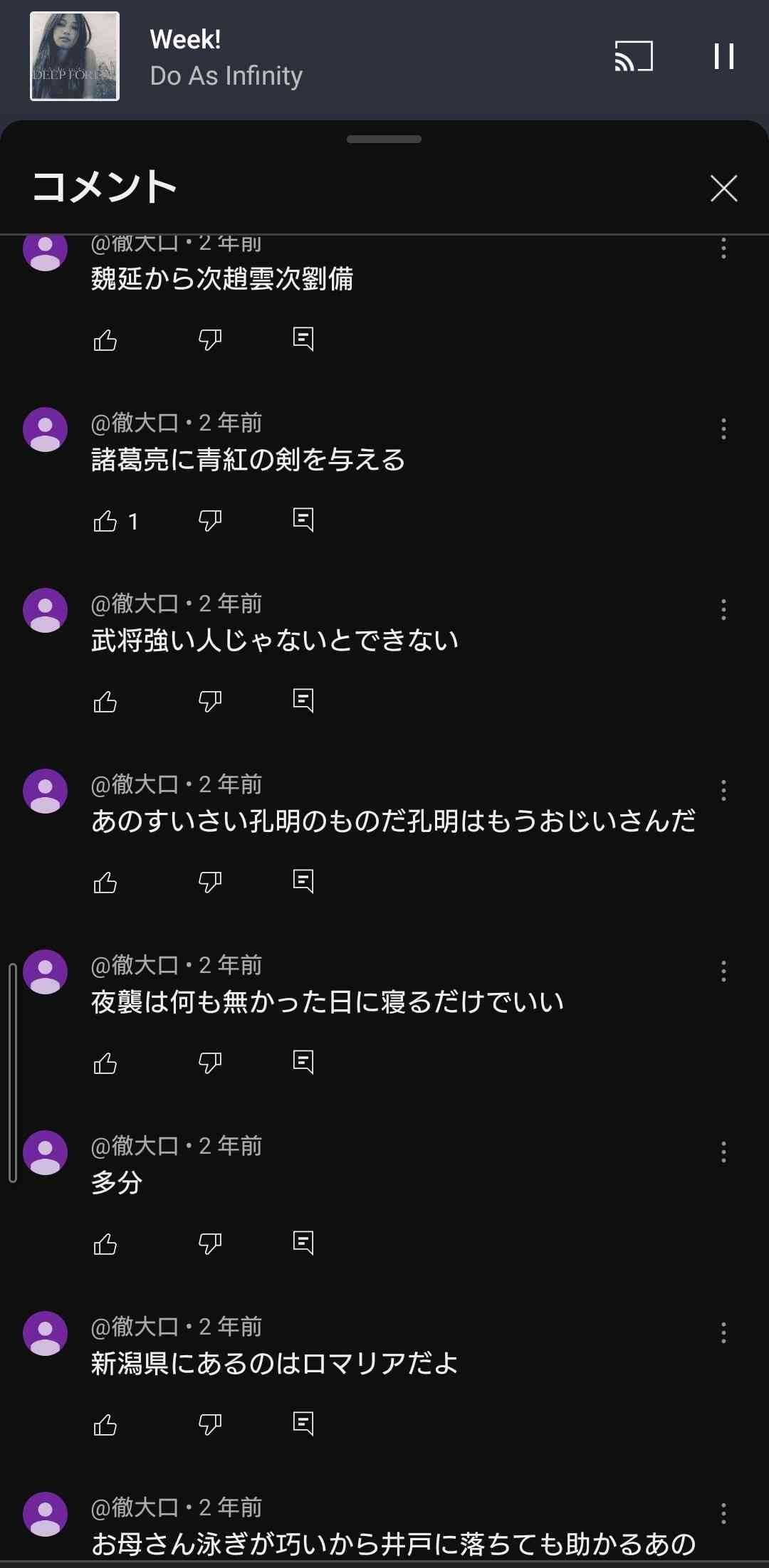769x1568 pixels.
Task: Reply to the comment 武将強い人じゃないとできない
Action: (303, 701)
